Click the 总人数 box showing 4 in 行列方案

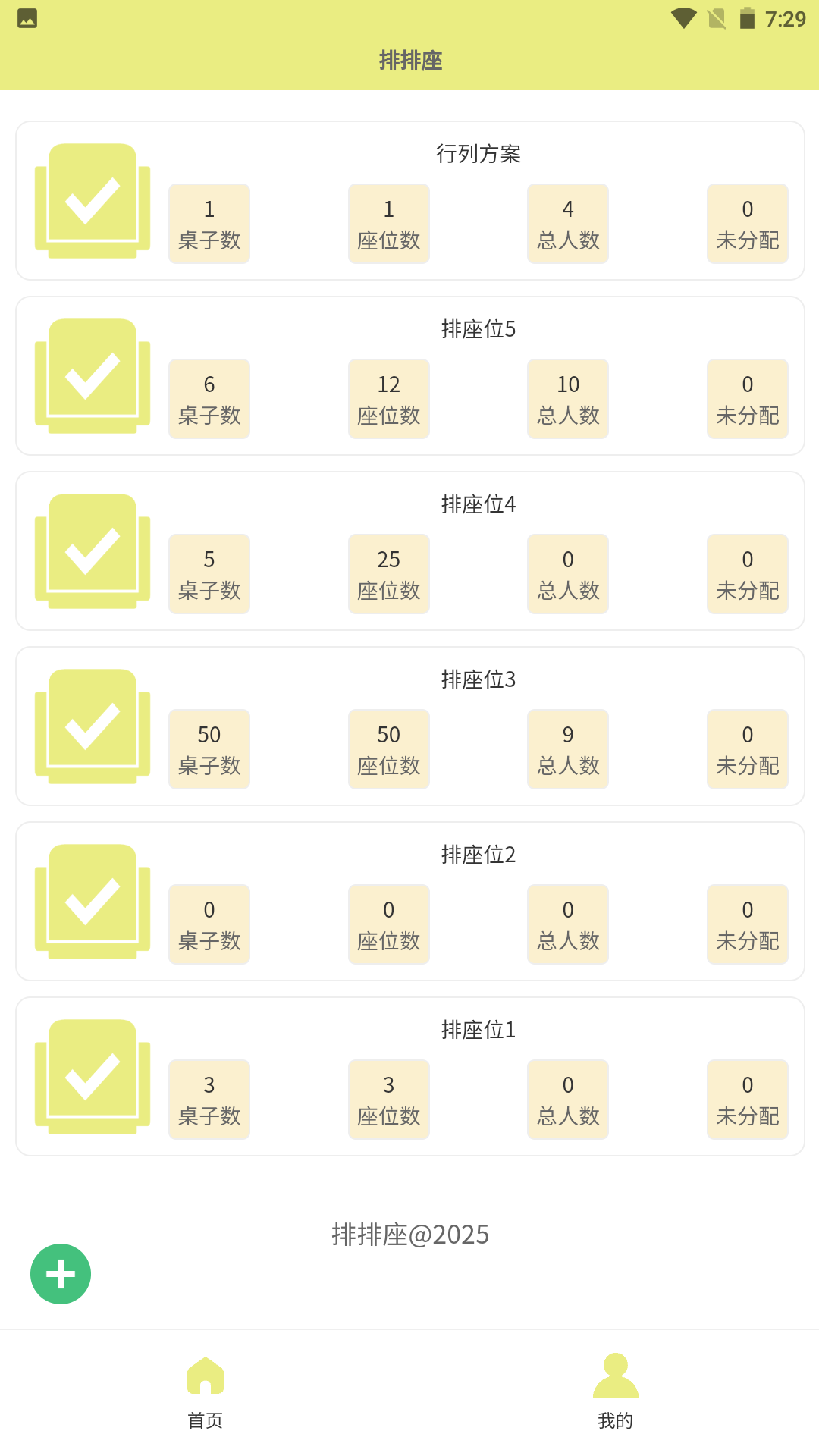pyautogui.click(x=567, y=223)
